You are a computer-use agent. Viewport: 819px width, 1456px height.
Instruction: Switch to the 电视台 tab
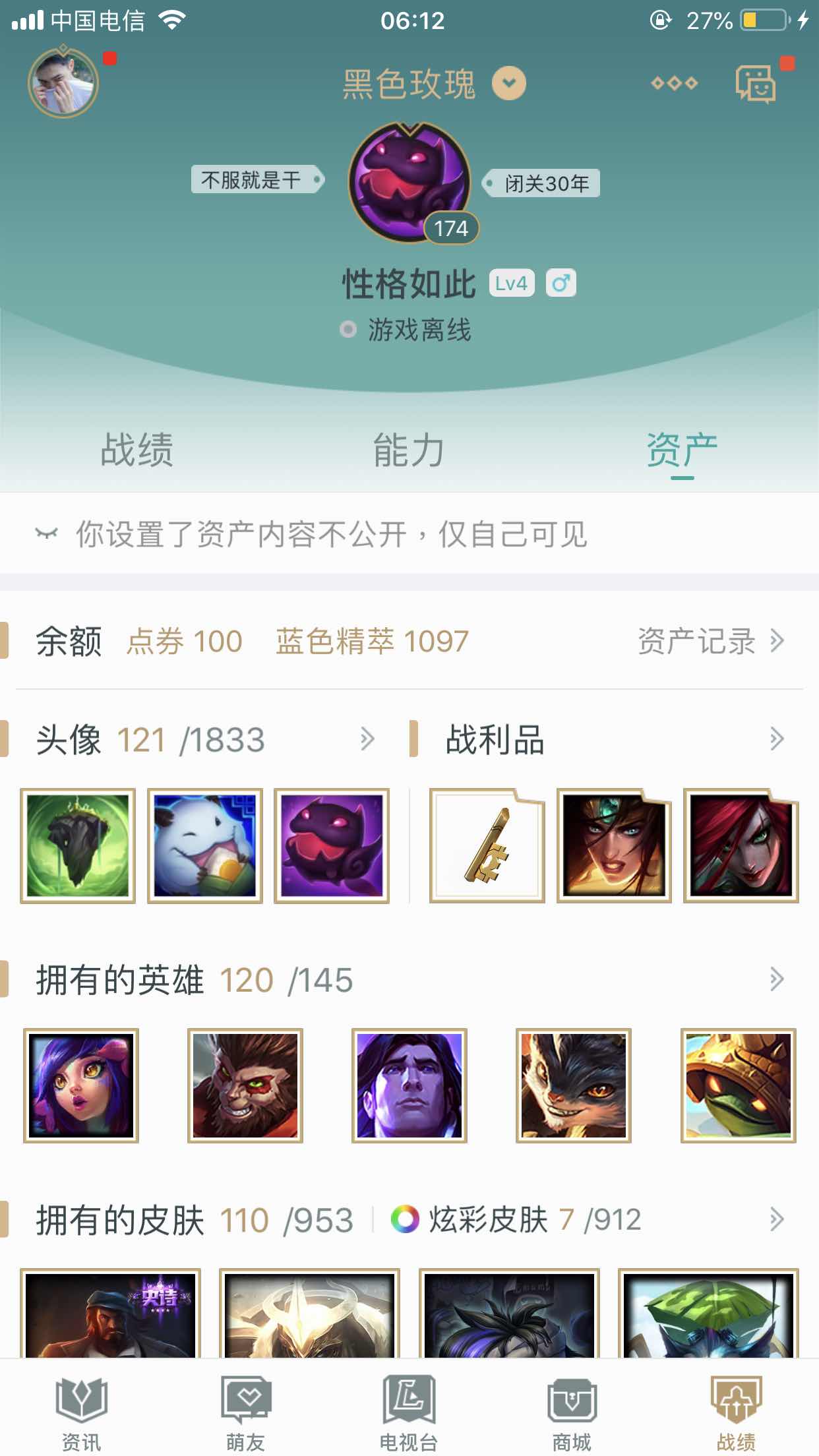coord(409,1412)
